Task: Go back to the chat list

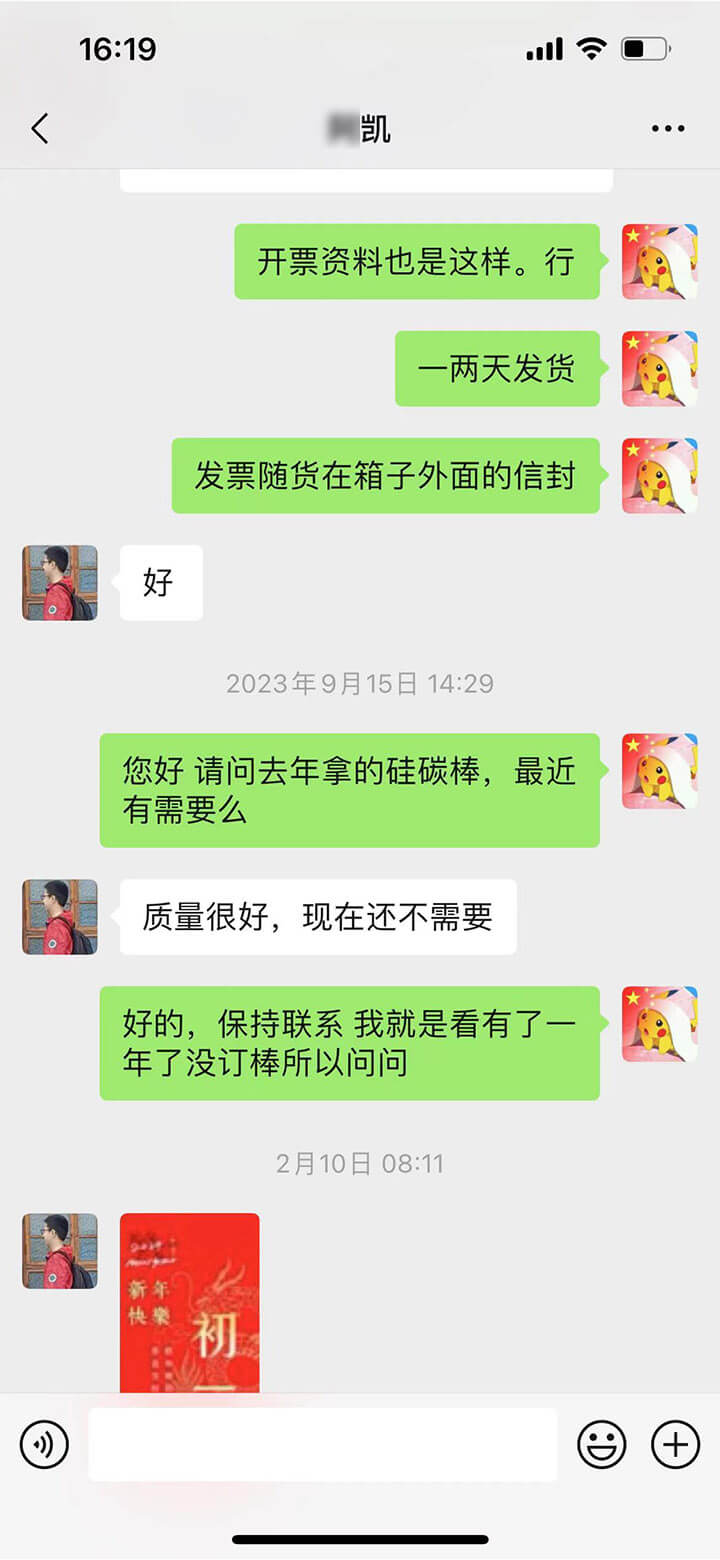Action: click(x=40, y=129)
